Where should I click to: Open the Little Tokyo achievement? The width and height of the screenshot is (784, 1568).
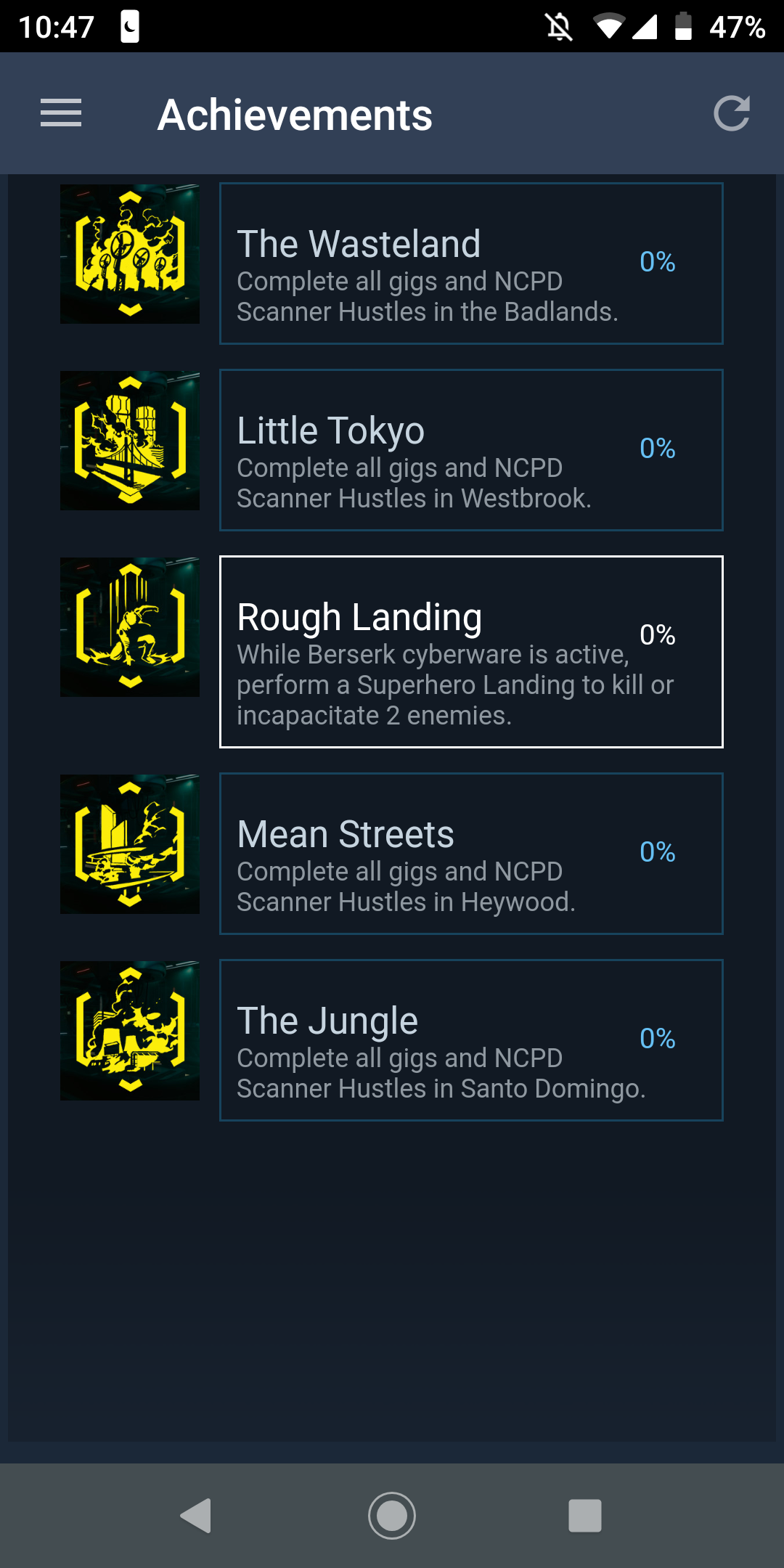pyautogui.click(x=470, y=450)
